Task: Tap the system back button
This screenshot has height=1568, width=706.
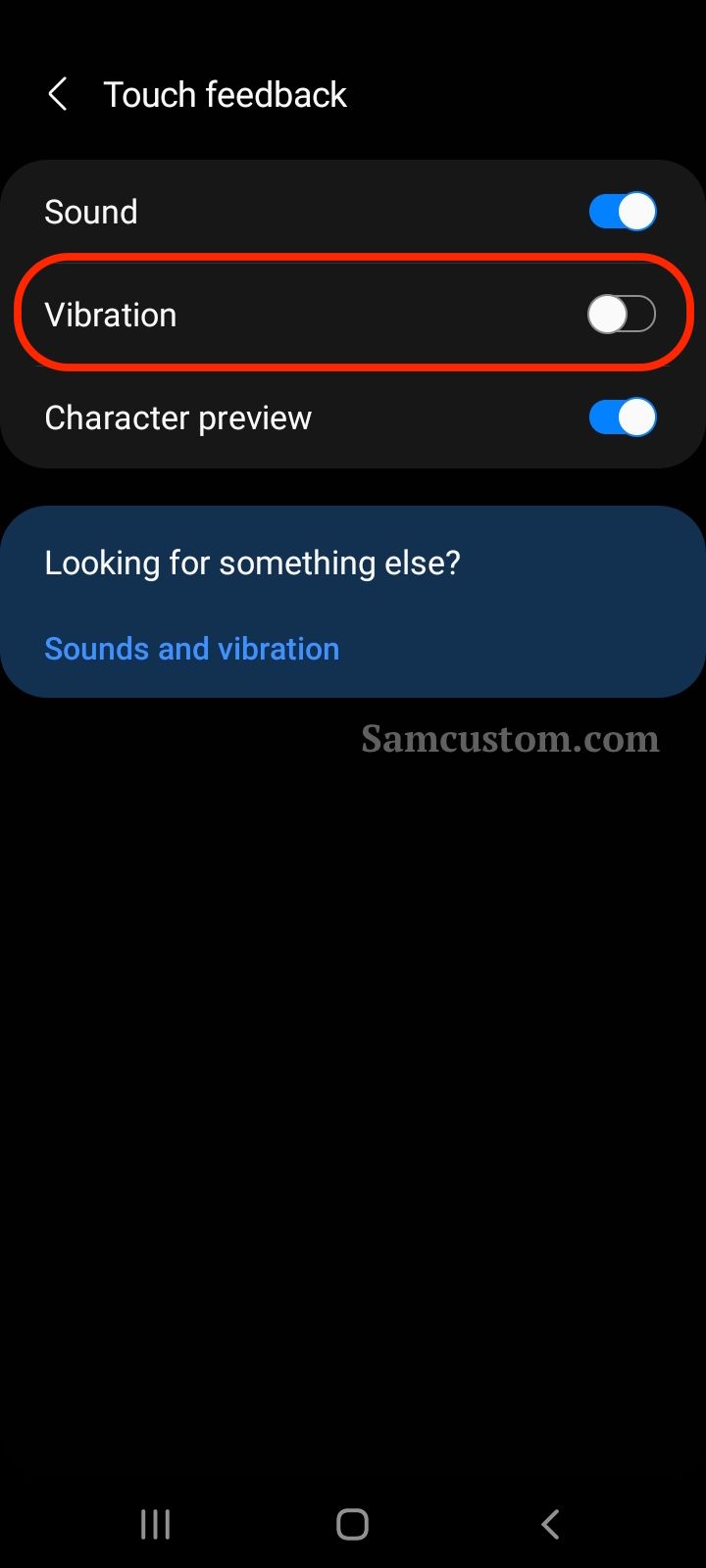Action: coord(550,1524)
